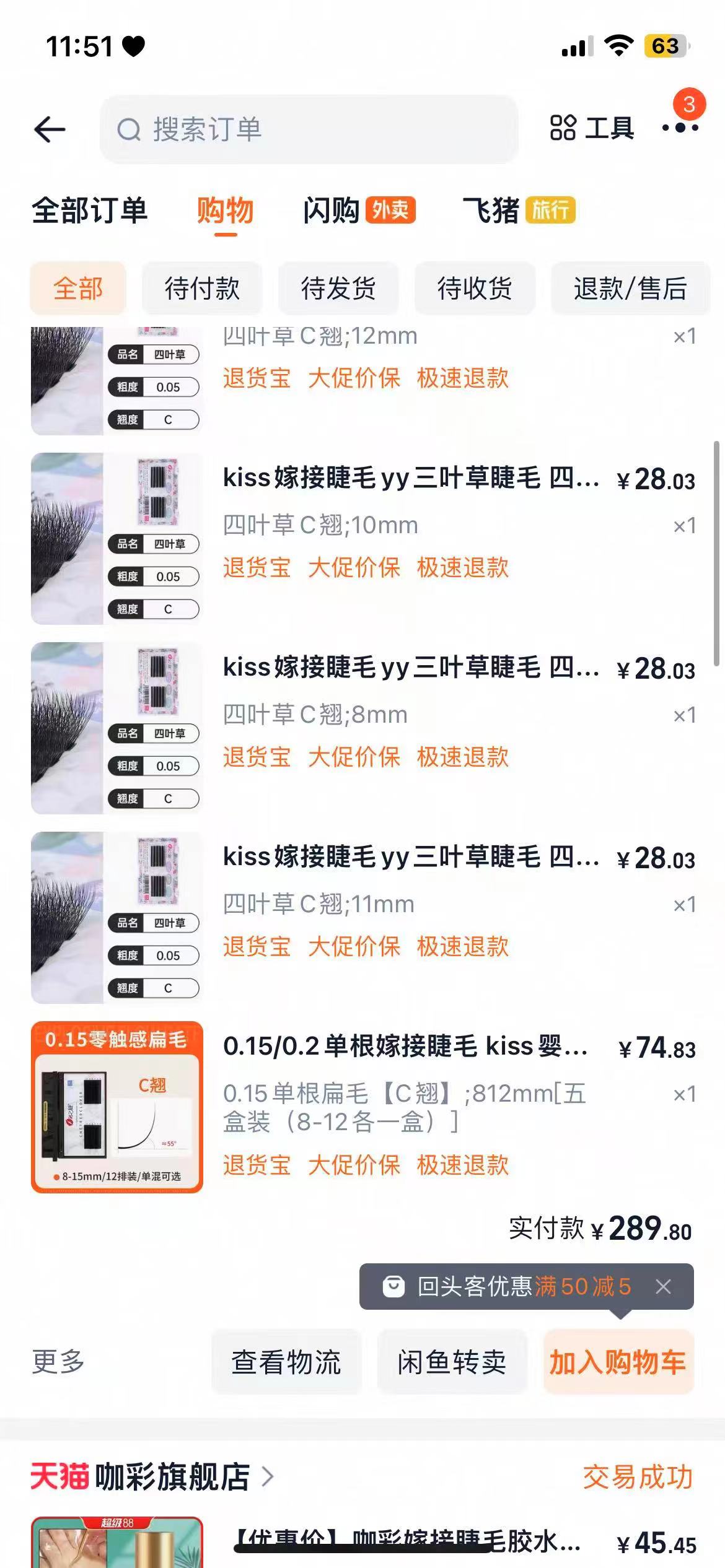Filter orders by 待付款
Image resolution: width=725 pixels, height=1568 pixels.
(x=202, y=289)
